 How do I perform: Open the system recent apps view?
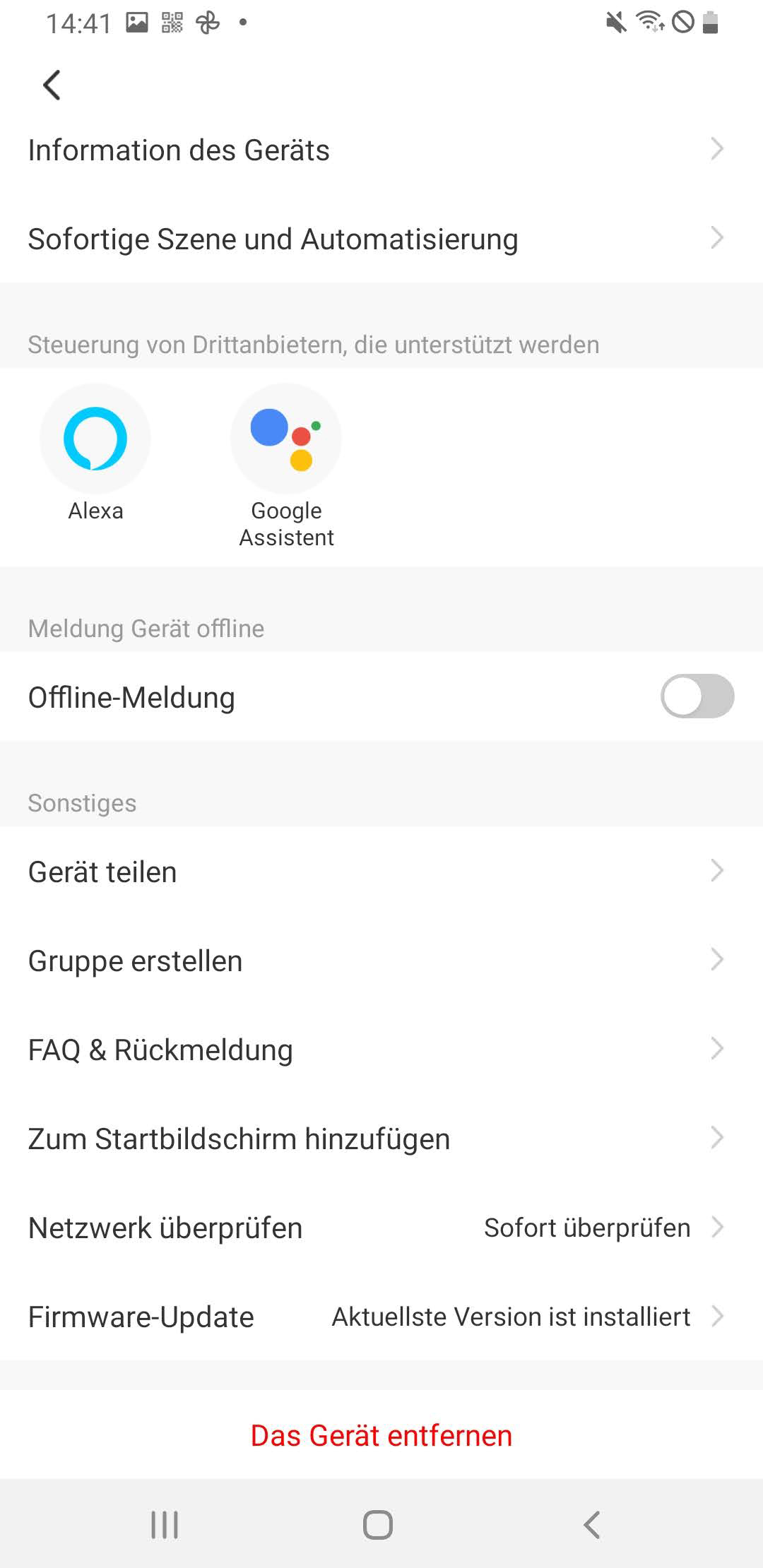(x=165, y=1525)
